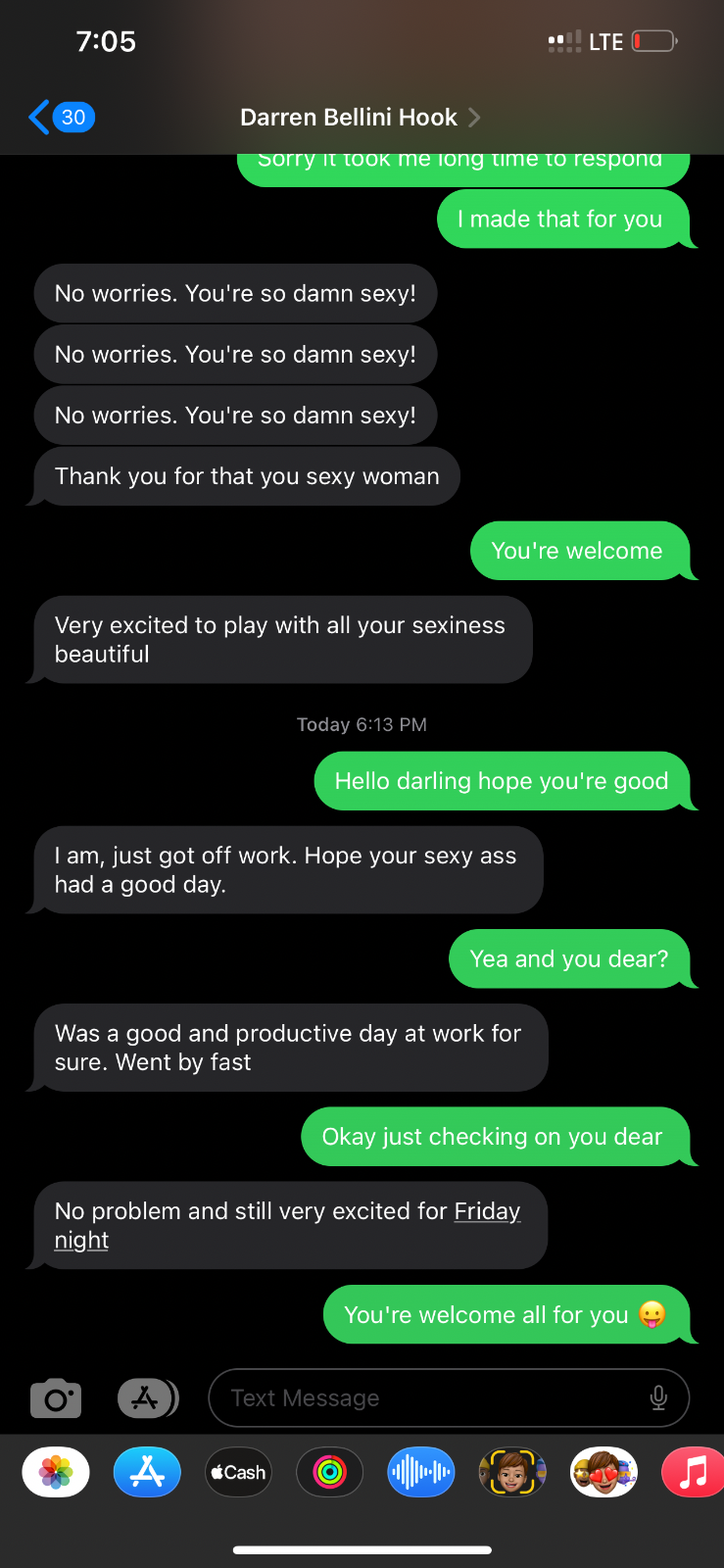Screen dimensions: 724x1568
Task: Open the Memoji stickers app
Action: pos(603,1472)
